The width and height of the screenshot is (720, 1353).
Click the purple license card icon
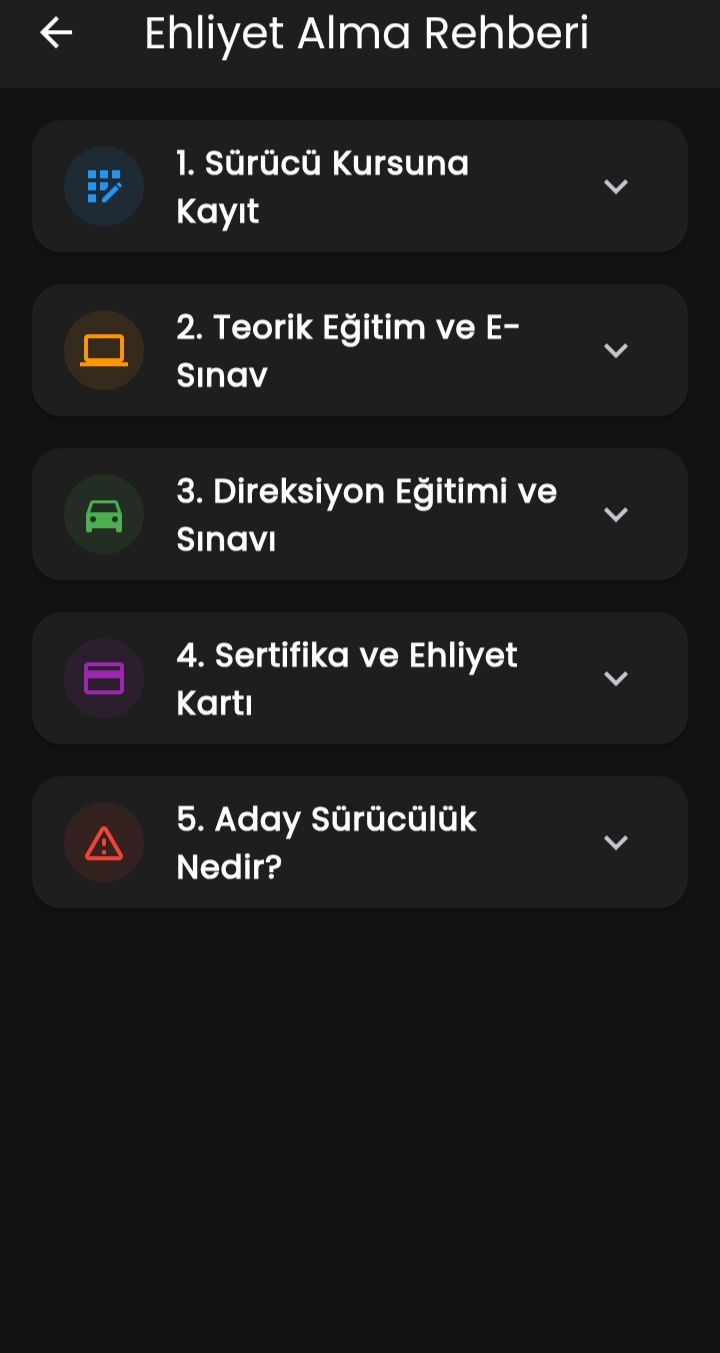[104, 678]
